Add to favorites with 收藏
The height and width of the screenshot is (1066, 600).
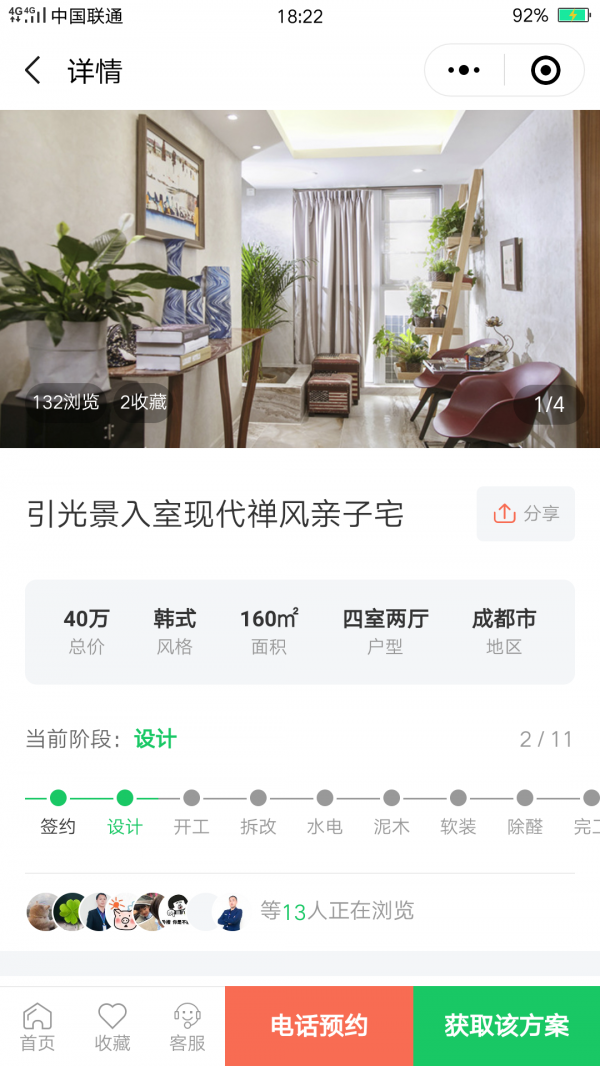pyautogui.click(x=113, y=1027)
